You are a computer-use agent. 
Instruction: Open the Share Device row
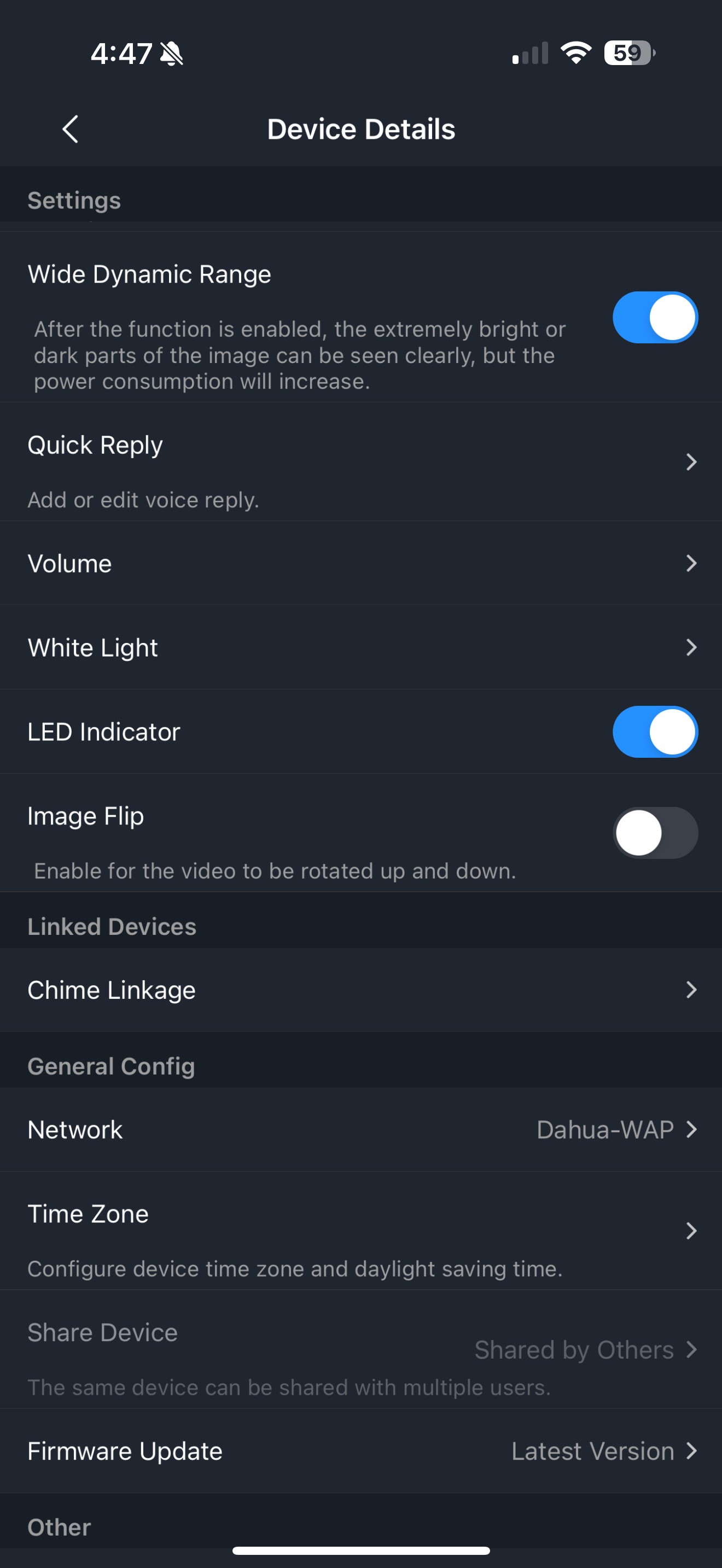click(360, 1349)
